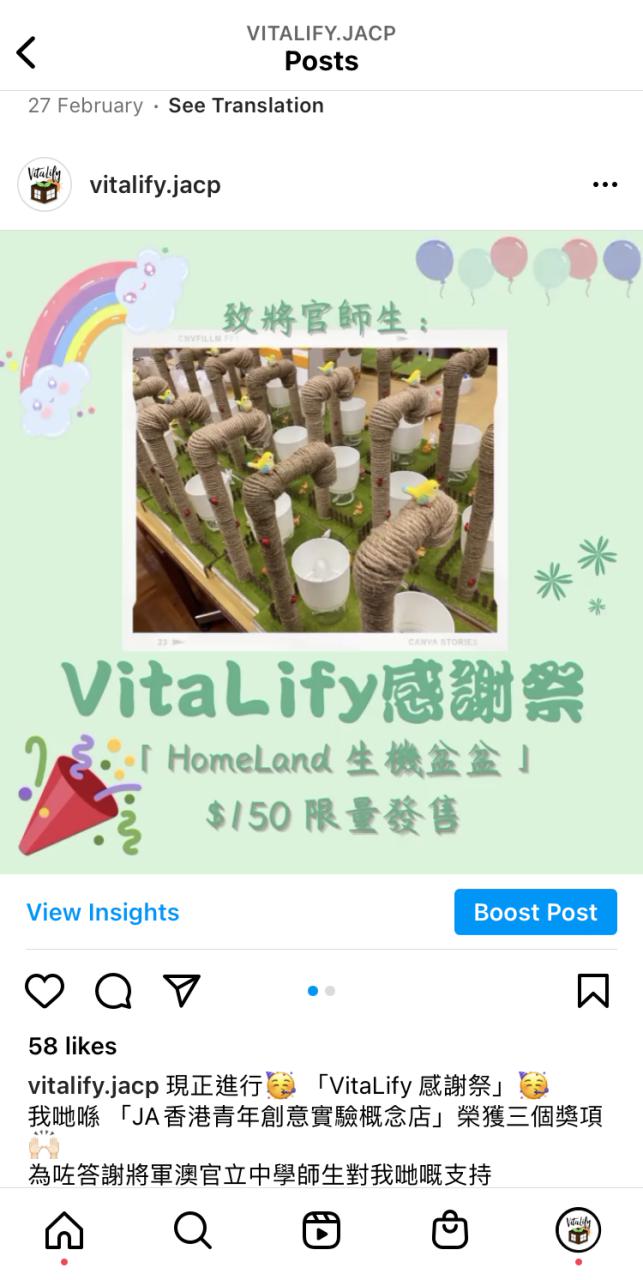Tap See Translation link

(246, 105)
